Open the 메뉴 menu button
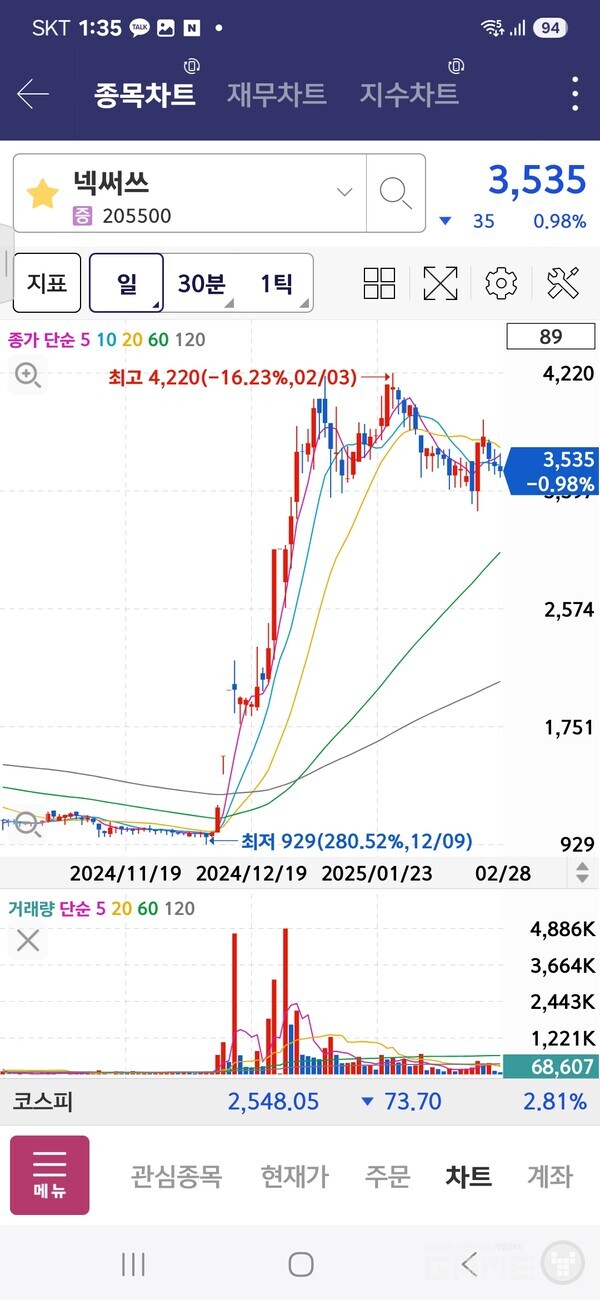This screenshot has height=1300, width=600. (49, 1175)
